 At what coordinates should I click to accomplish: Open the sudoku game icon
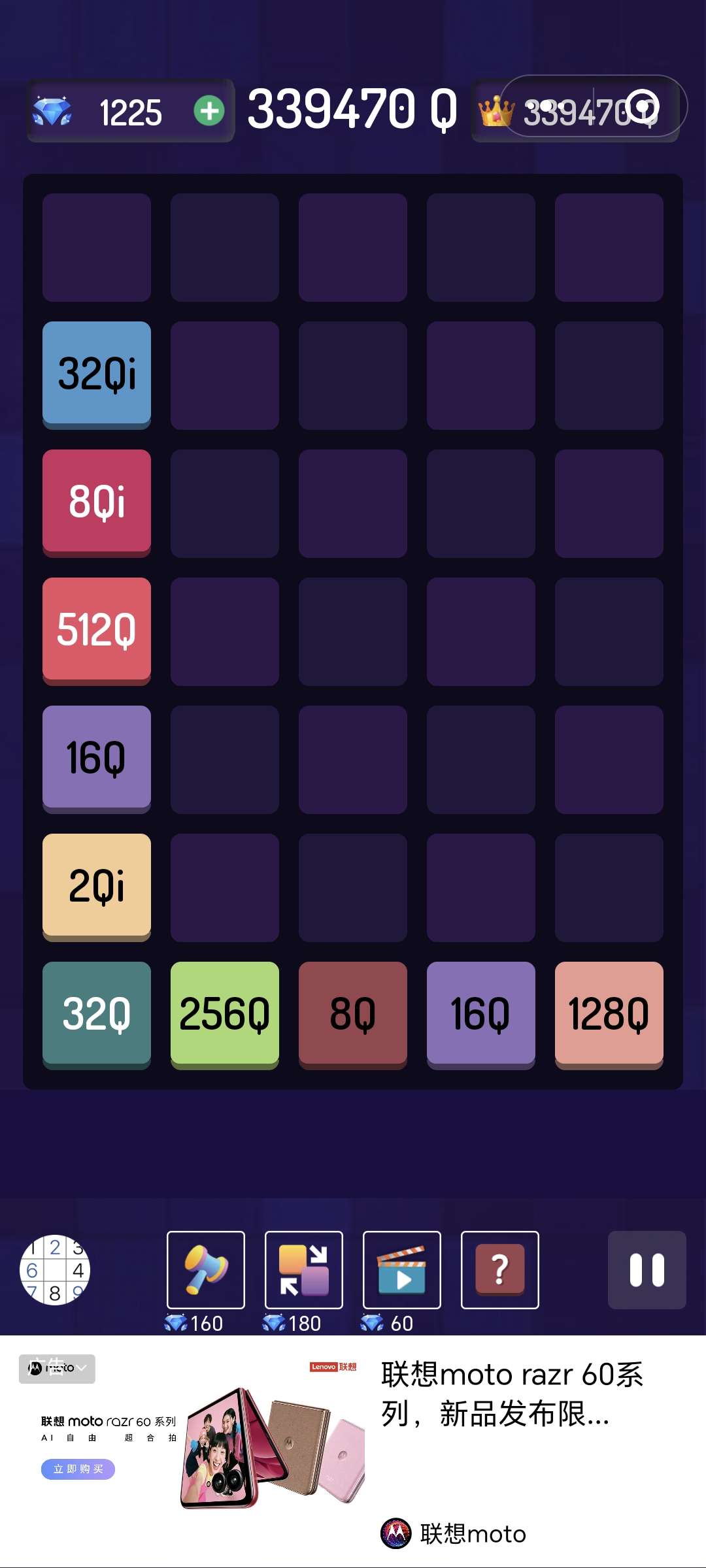[55, 1269]
